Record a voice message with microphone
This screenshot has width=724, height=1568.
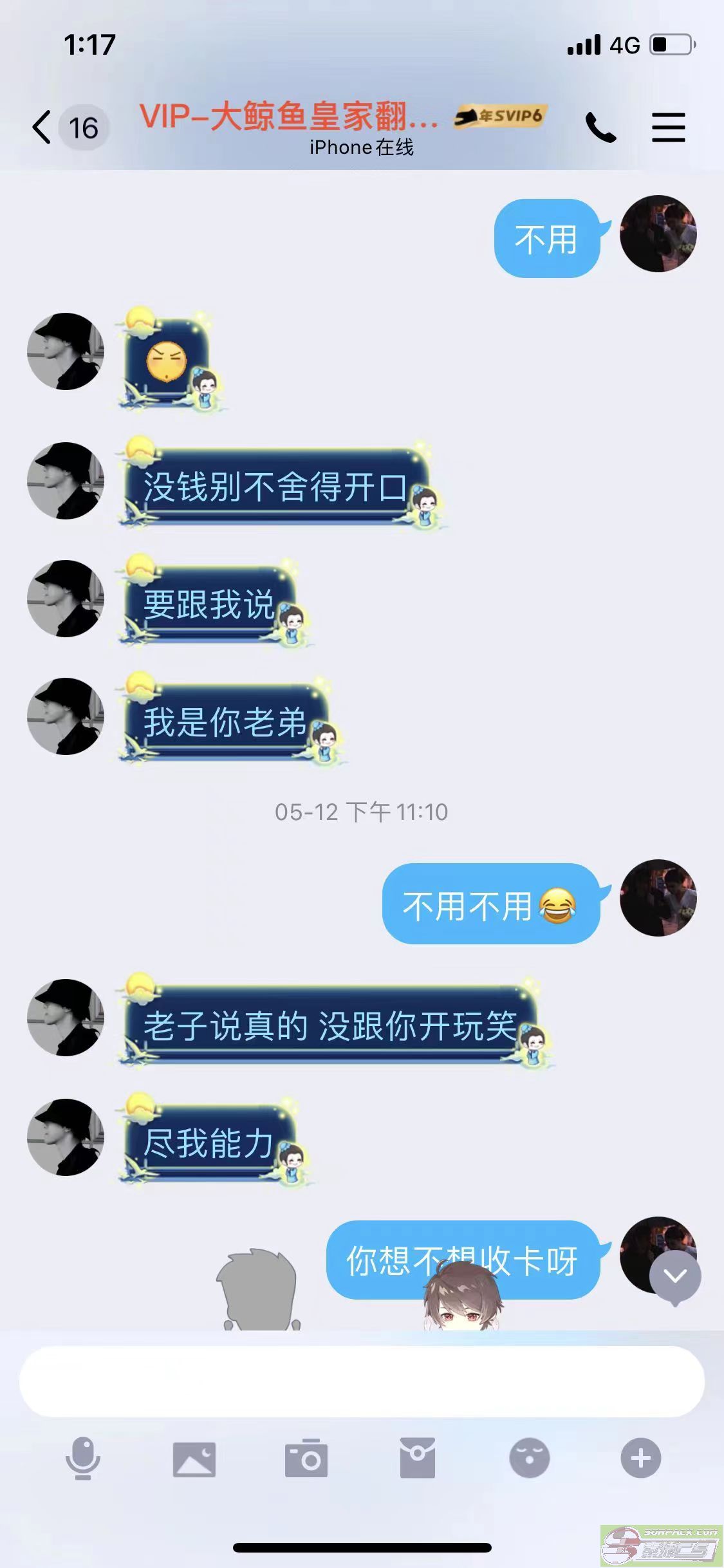83,1459
